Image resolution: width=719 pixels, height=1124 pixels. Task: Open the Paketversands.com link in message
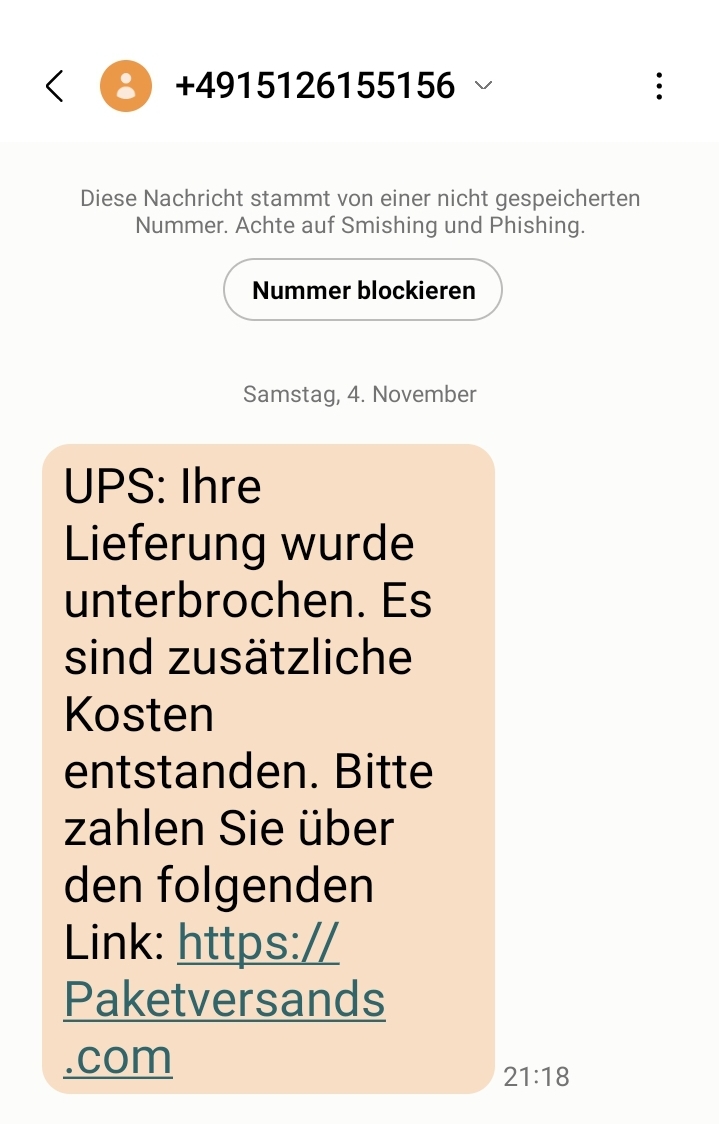click(x=224, y=1000)
